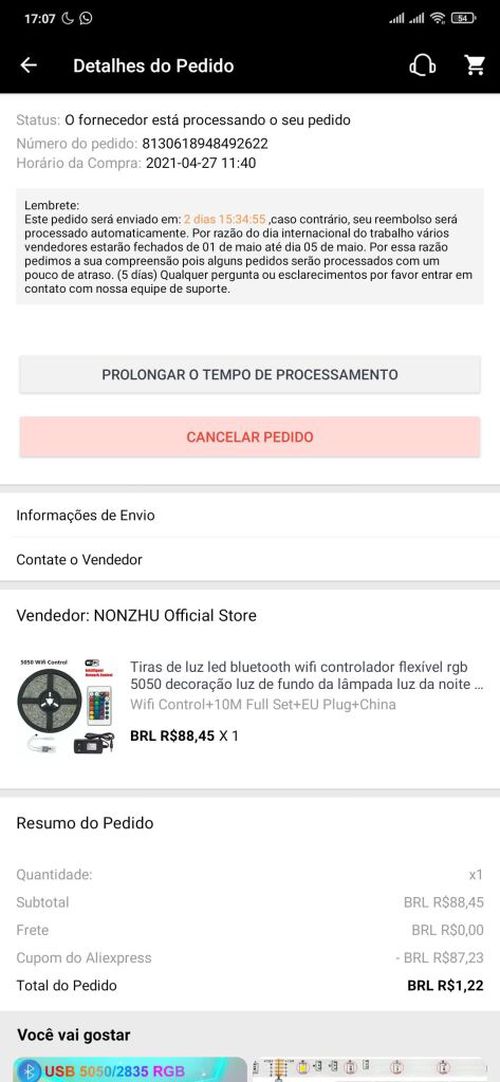
Task: Open customer support headset icon
Action: (422, 66)
